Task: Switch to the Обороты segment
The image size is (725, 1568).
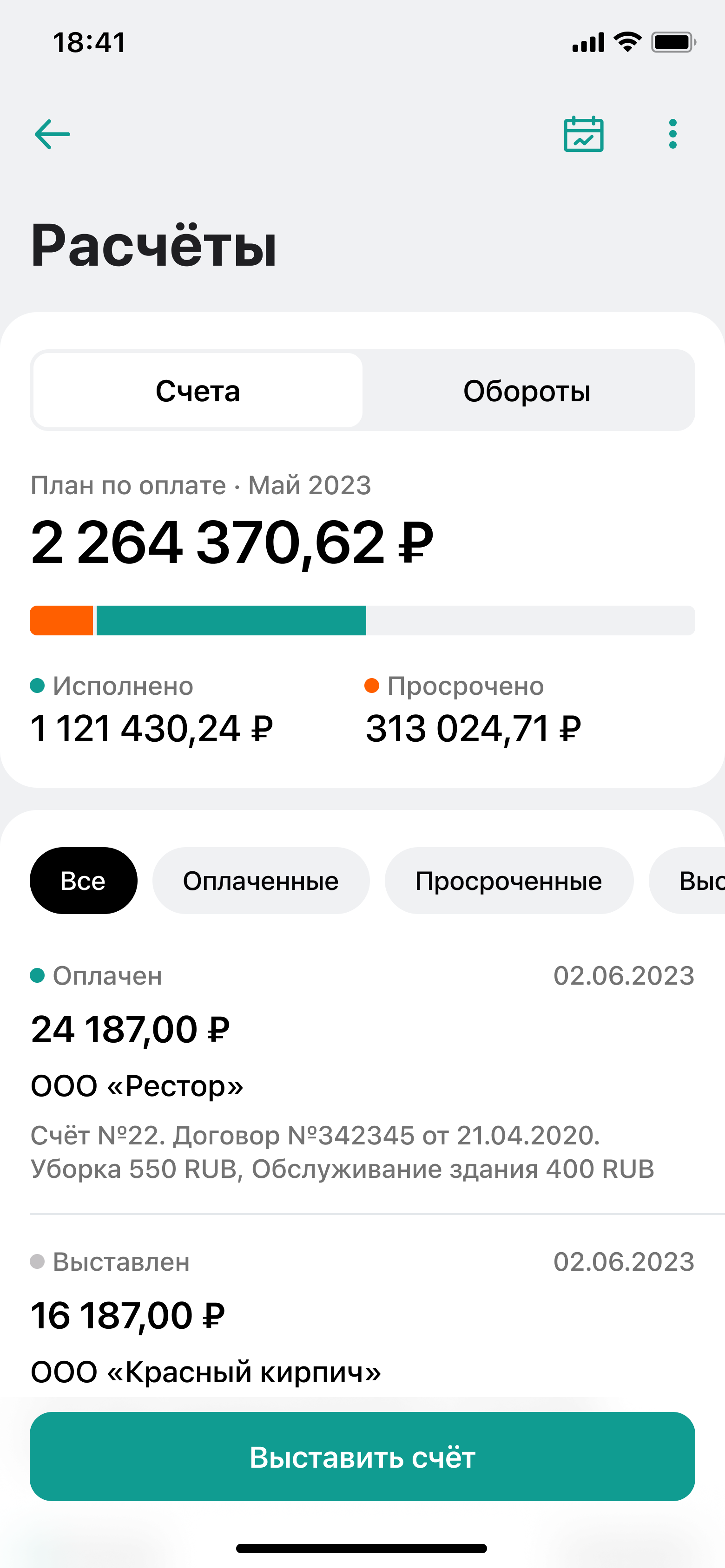Action: pos(527,391)
